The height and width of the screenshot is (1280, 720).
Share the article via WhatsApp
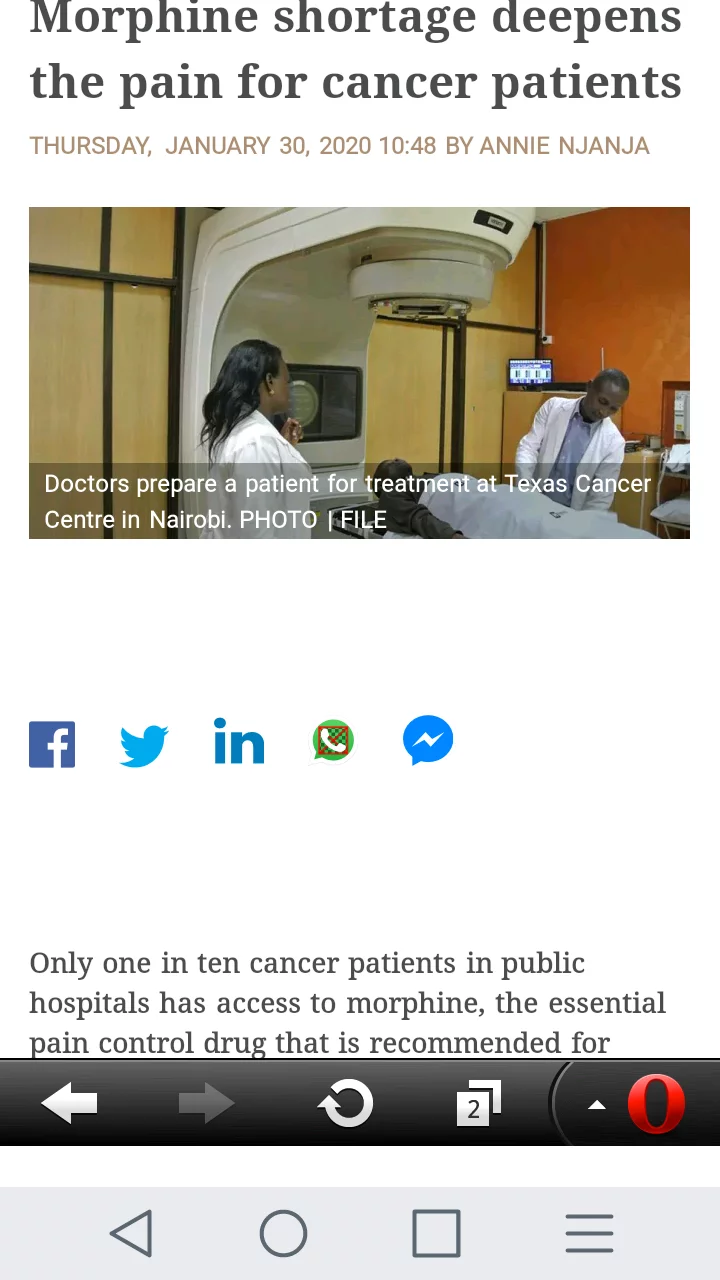coord(333,742)
